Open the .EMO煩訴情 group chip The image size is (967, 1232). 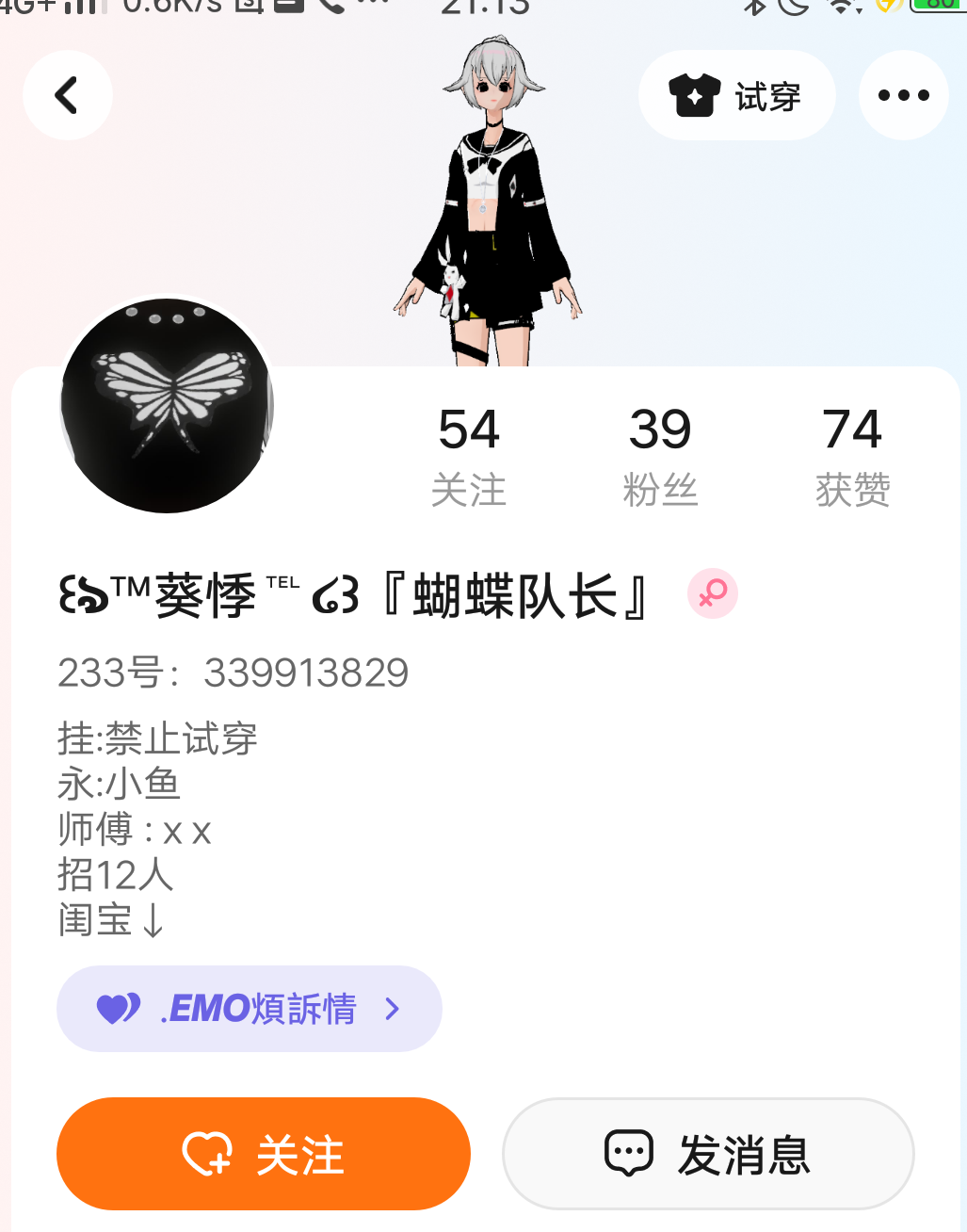(250, 1009)
